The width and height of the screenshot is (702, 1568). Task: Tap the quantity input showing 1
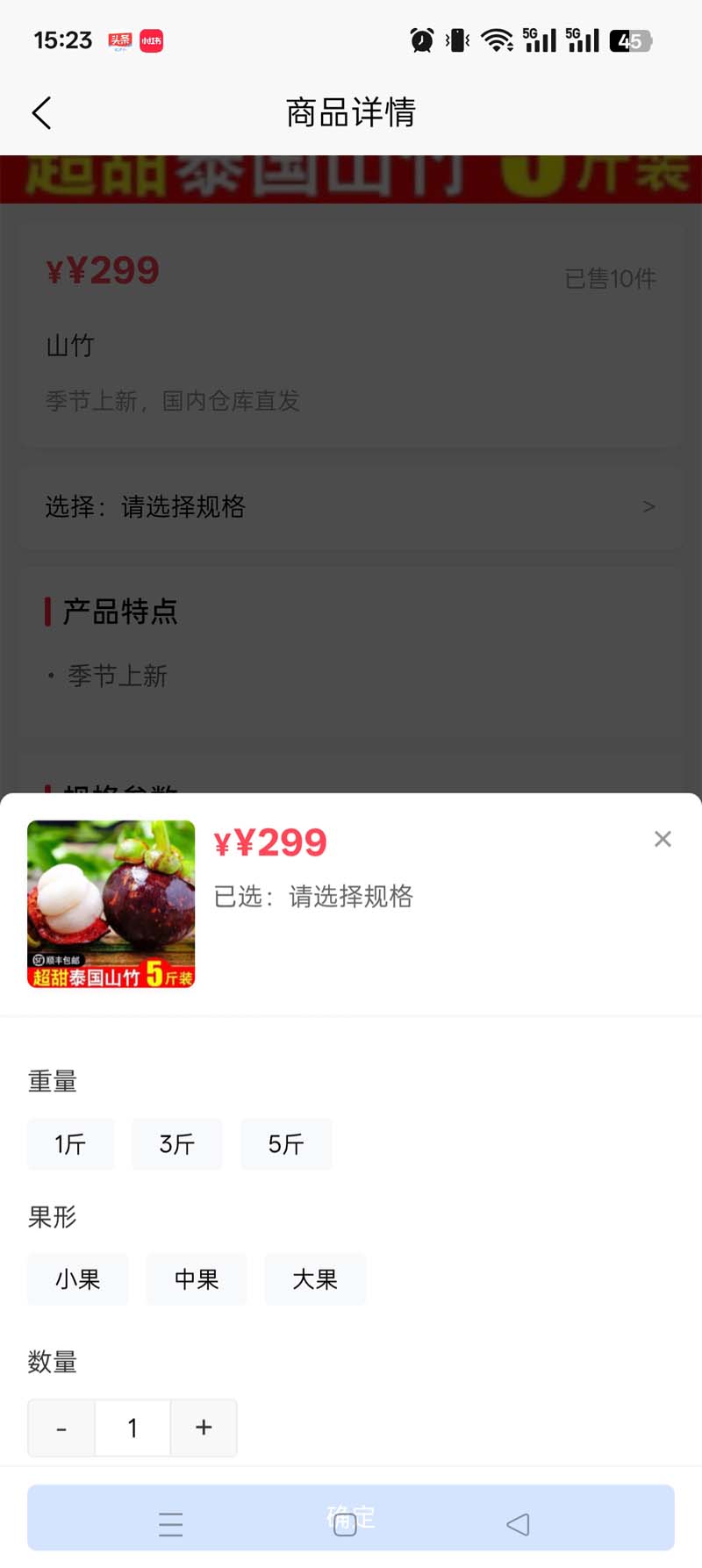(x=132, y=1428)
